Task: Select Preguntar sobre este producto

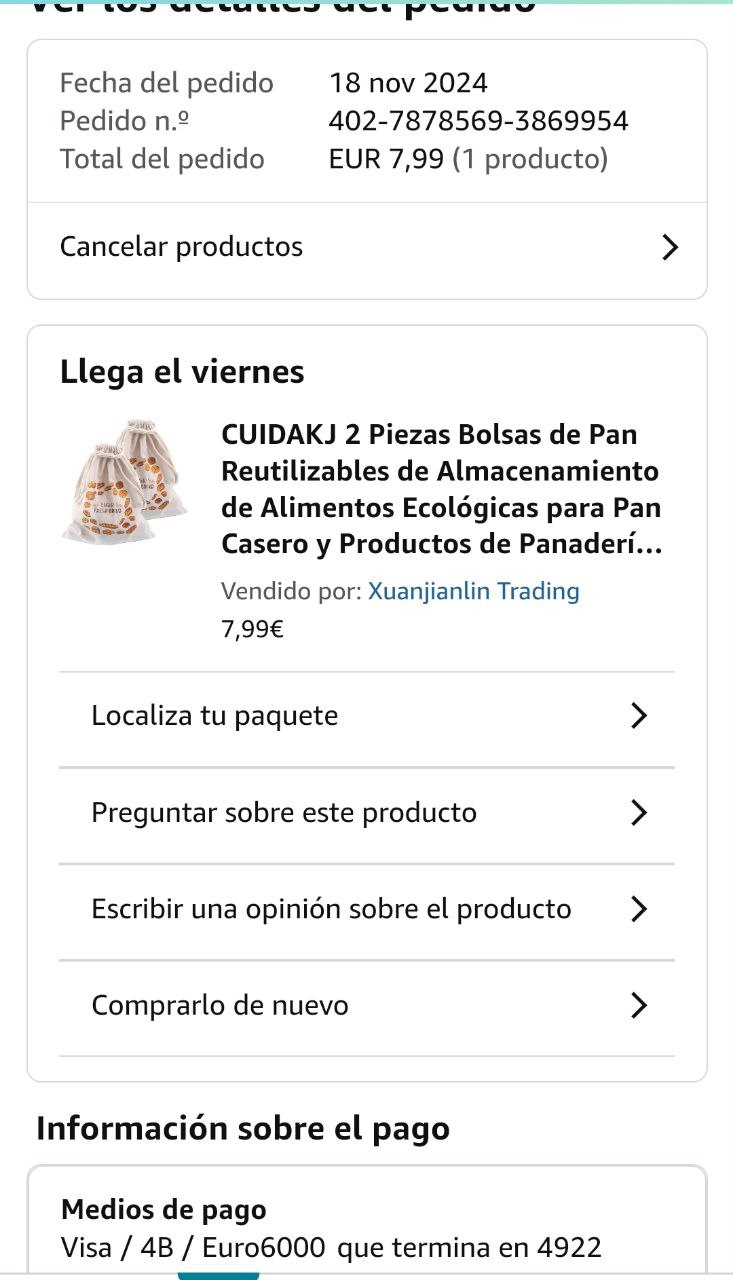Action: (366, 813)
